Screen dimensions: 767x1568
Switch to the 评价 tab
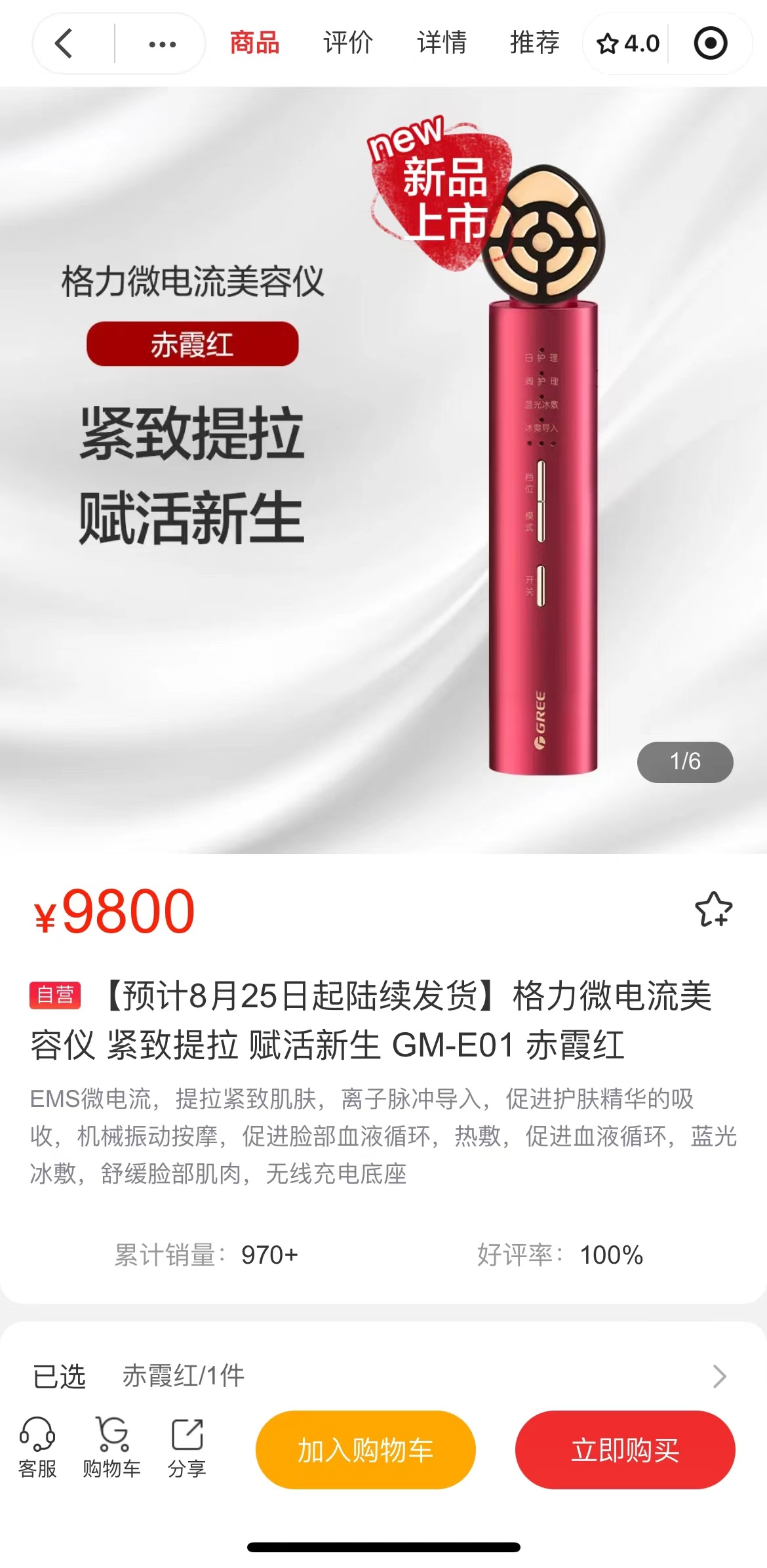349,43
